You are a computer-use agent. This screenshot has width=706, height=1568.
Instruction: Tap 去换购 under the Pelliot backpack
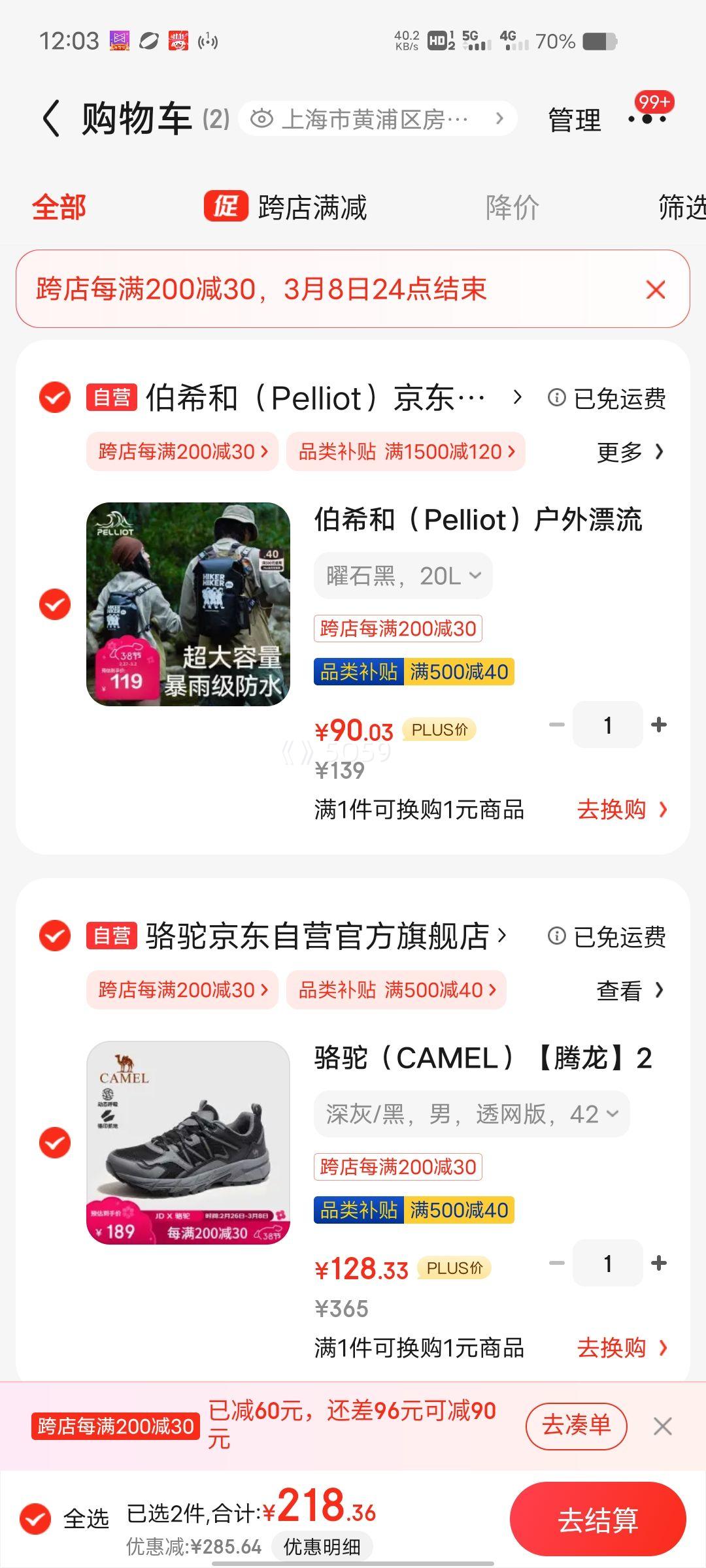click(x=621, y=810)
